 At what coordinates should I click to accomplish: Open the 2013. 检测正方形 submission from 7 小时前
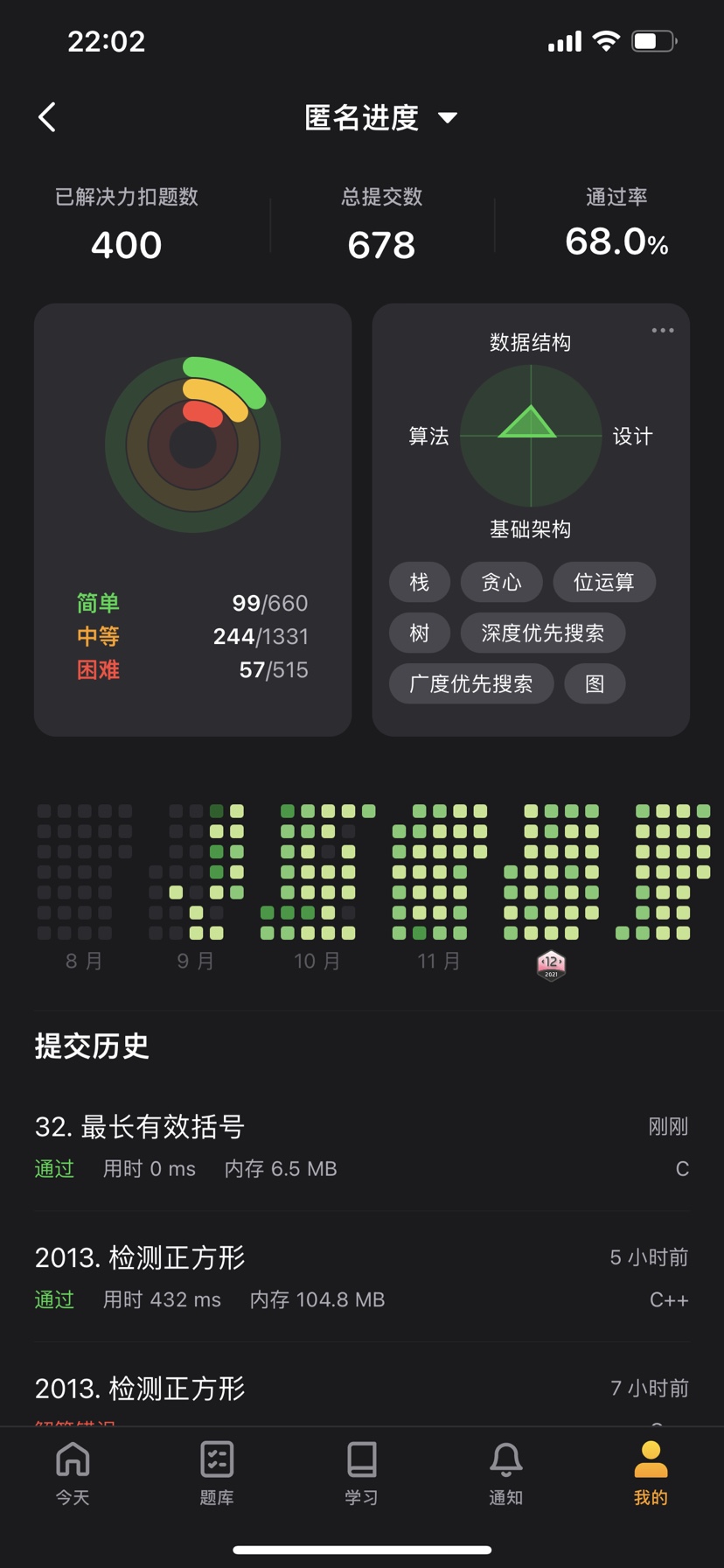361,1391
